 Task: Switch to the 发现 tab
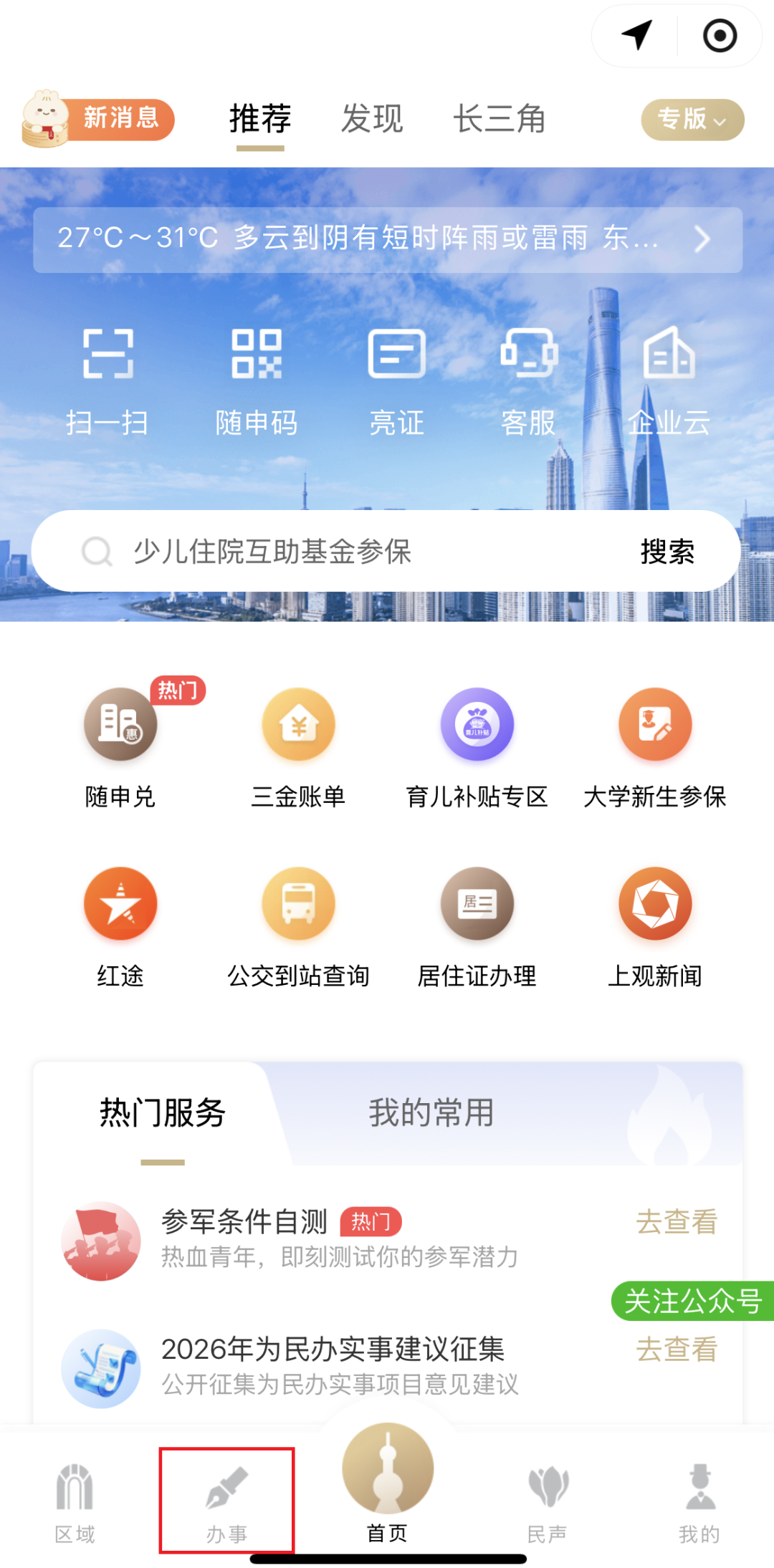(372, 118)
